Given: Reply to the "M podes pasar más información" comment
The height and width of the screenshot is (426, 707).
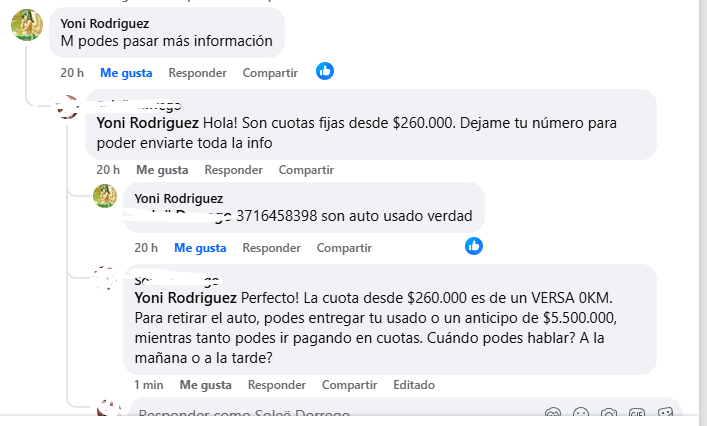Looking at the screenshot, I should pos(197,72).
